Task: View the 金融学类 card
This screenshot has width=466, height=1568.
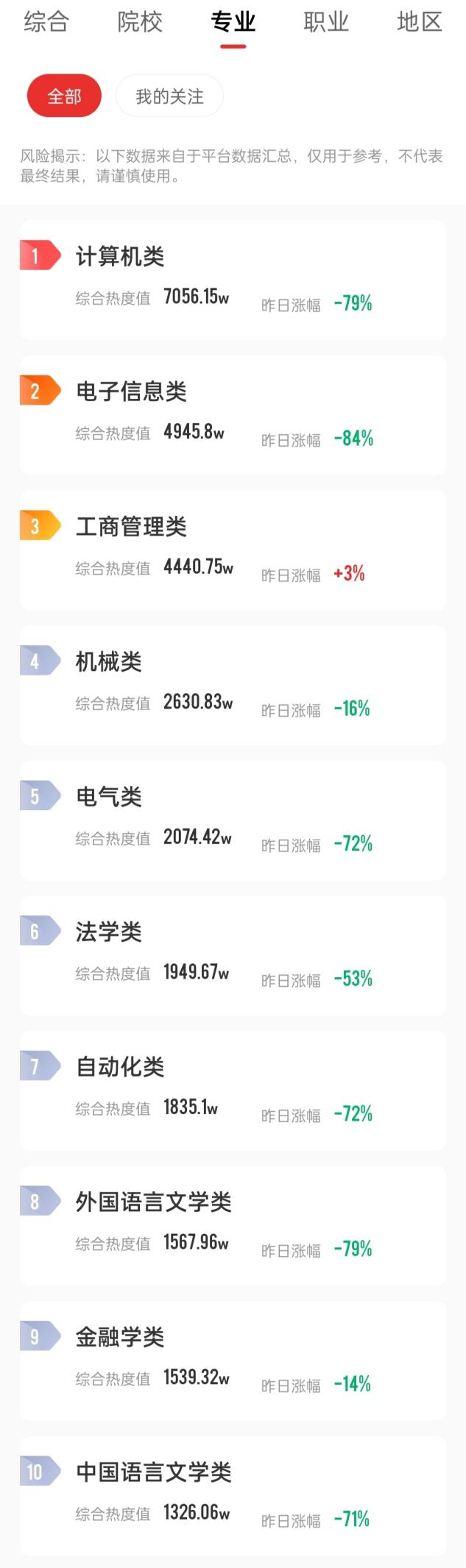Action: click(x=233, y=1360)
